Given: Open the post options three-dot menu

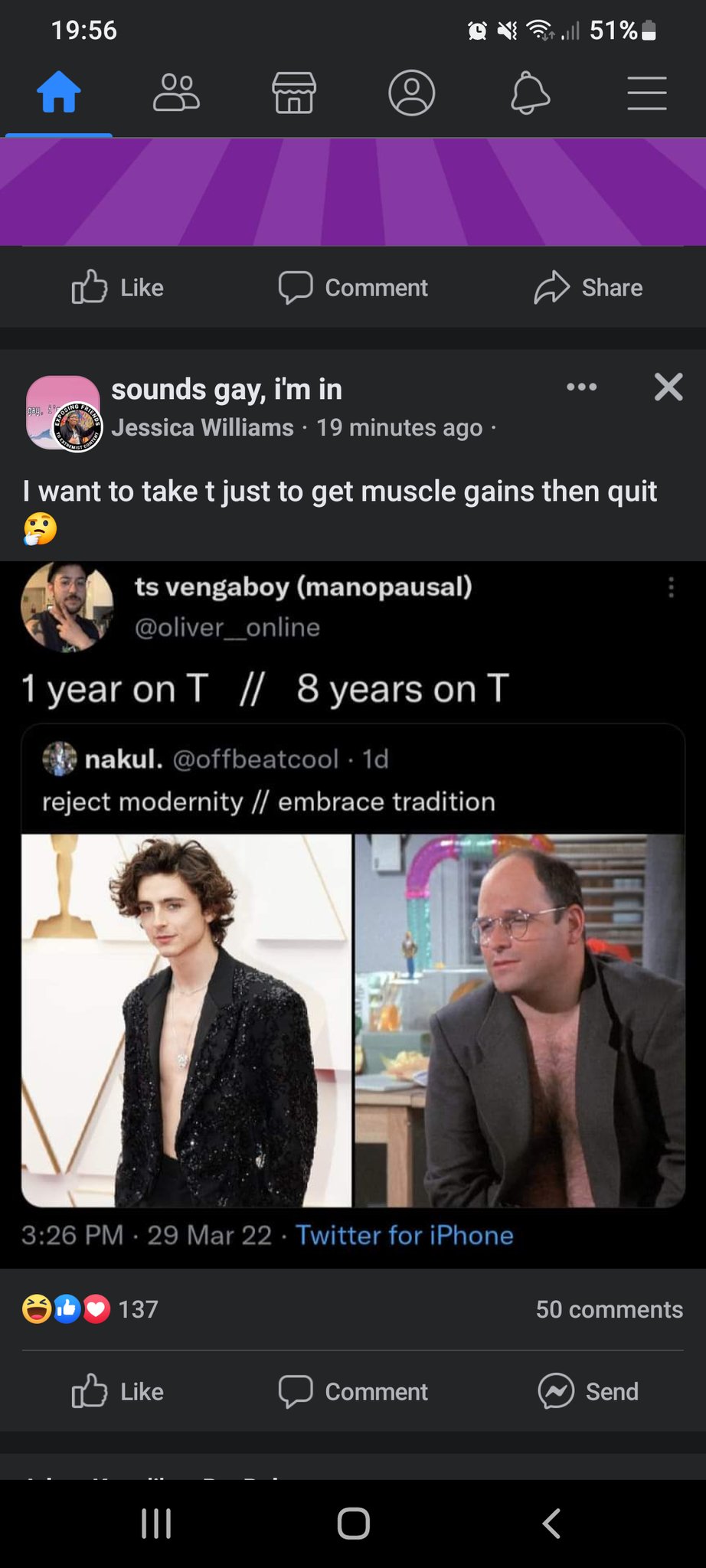Looking at the screenshot, I should [582, 387].
